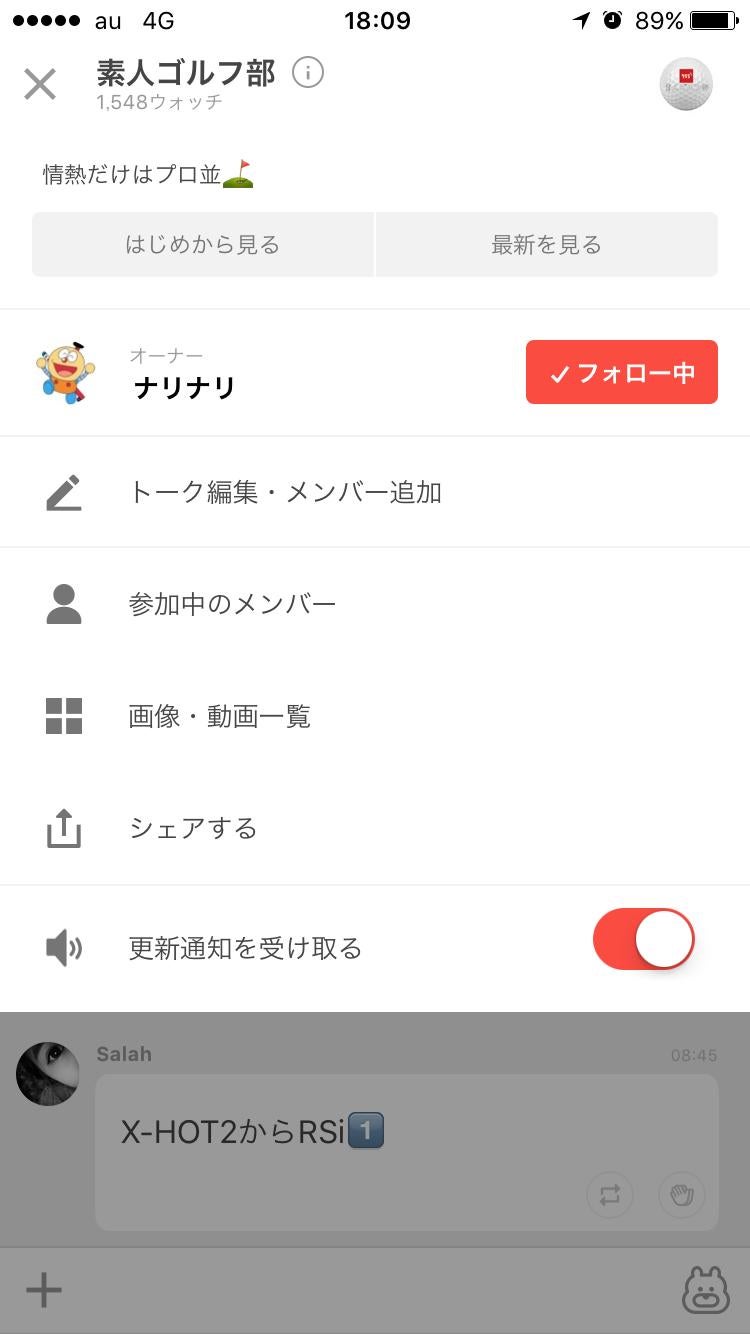Tap the plus icon to add content
Screen dimensions: 750x1334
(x=42, y=1290)
